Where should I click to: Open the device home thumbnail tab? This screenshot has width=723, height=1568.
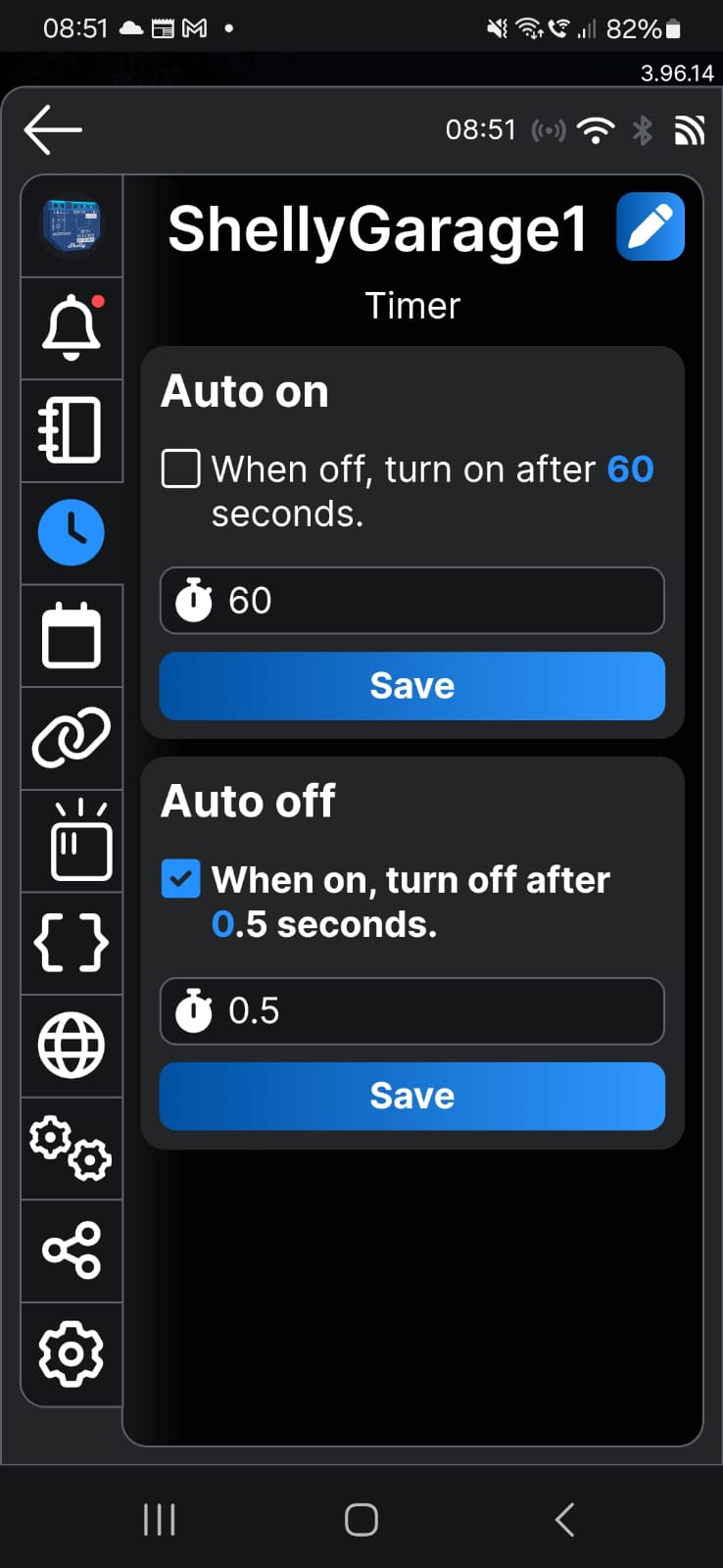[x=72, y=226]
